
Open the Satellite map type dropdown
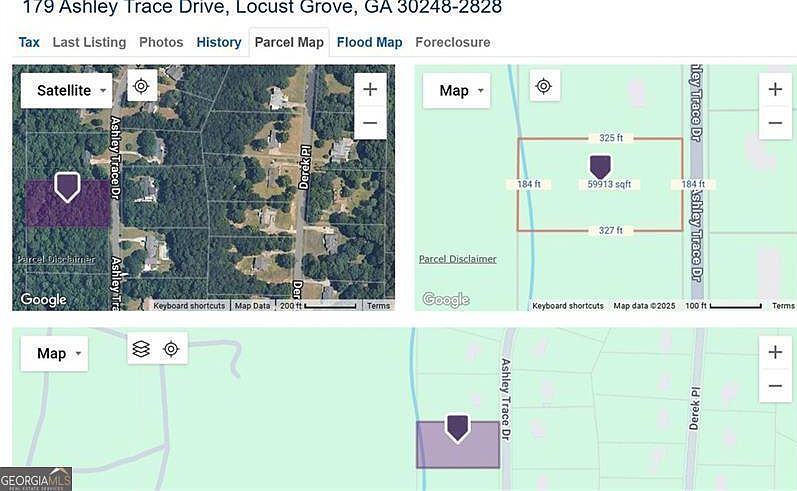69,90
